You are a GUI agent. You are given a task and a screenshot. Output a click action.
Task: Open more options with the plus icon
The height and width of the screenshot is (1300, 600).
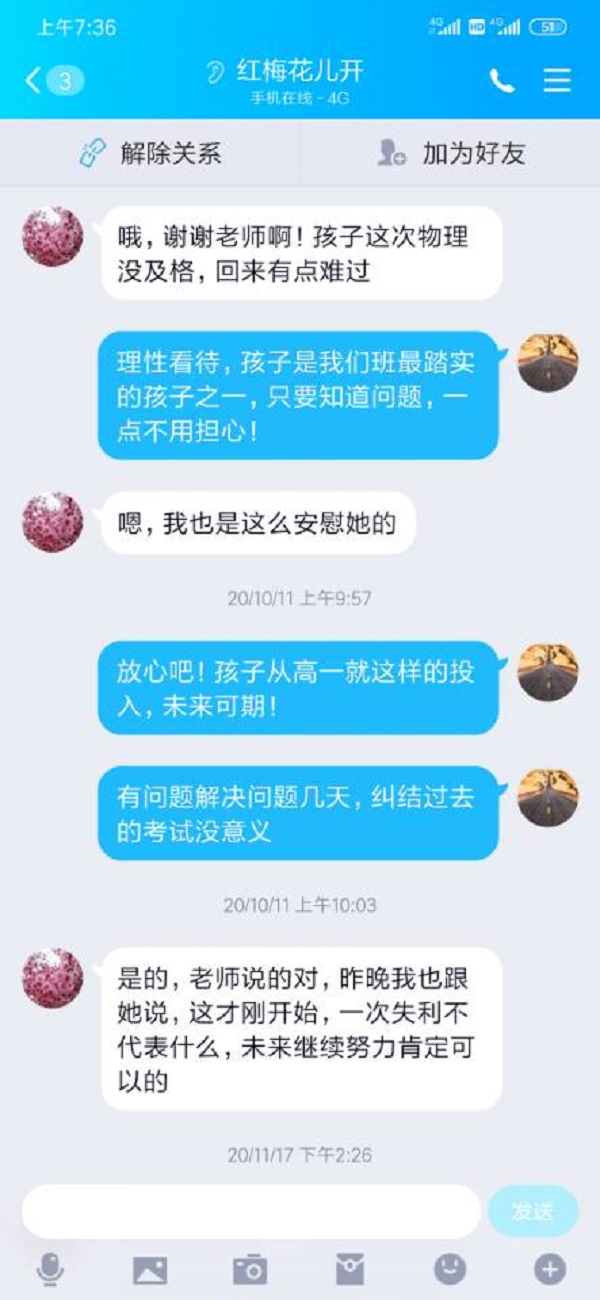click(x=549, y=1269)
